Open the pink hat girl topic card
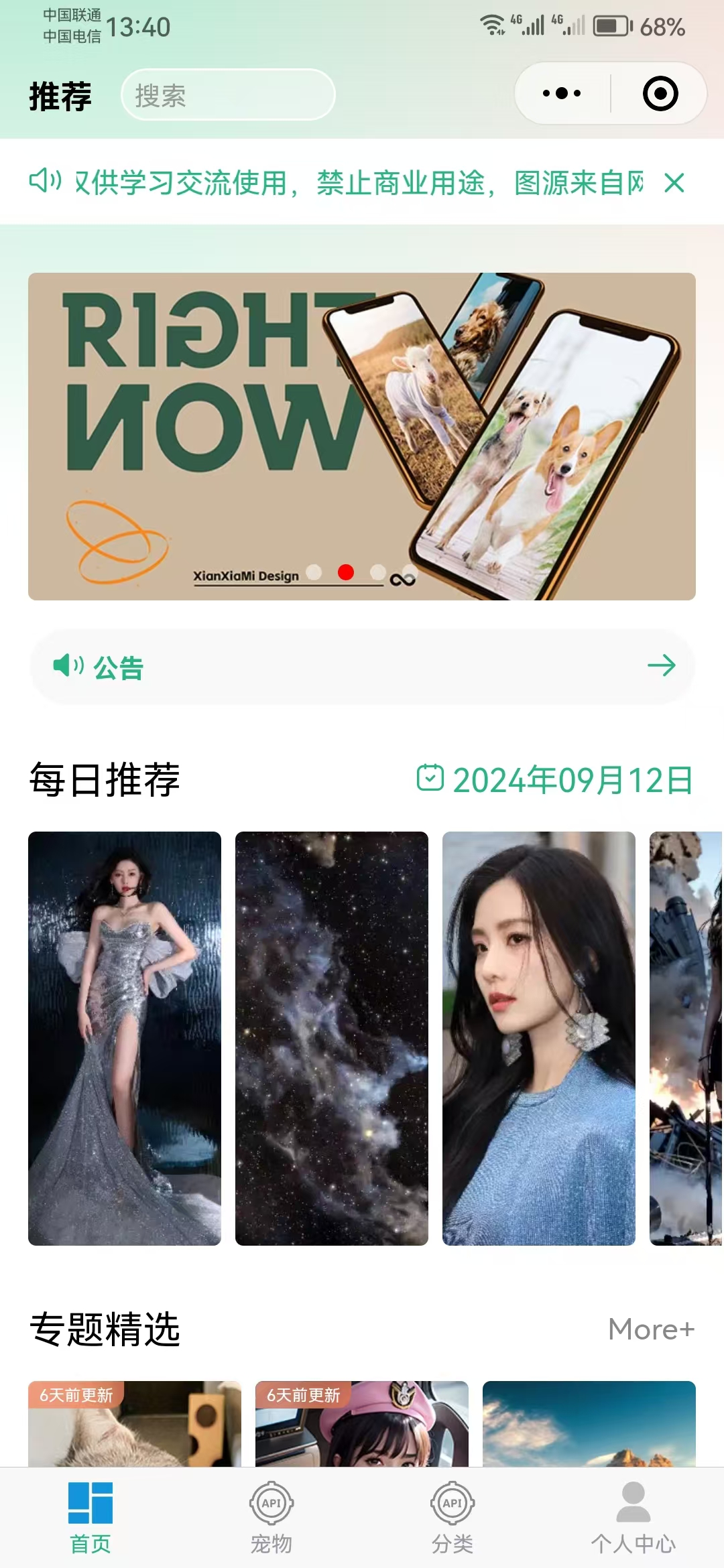Screen dimensions: 724x1568 click(x=362, y=1424)
